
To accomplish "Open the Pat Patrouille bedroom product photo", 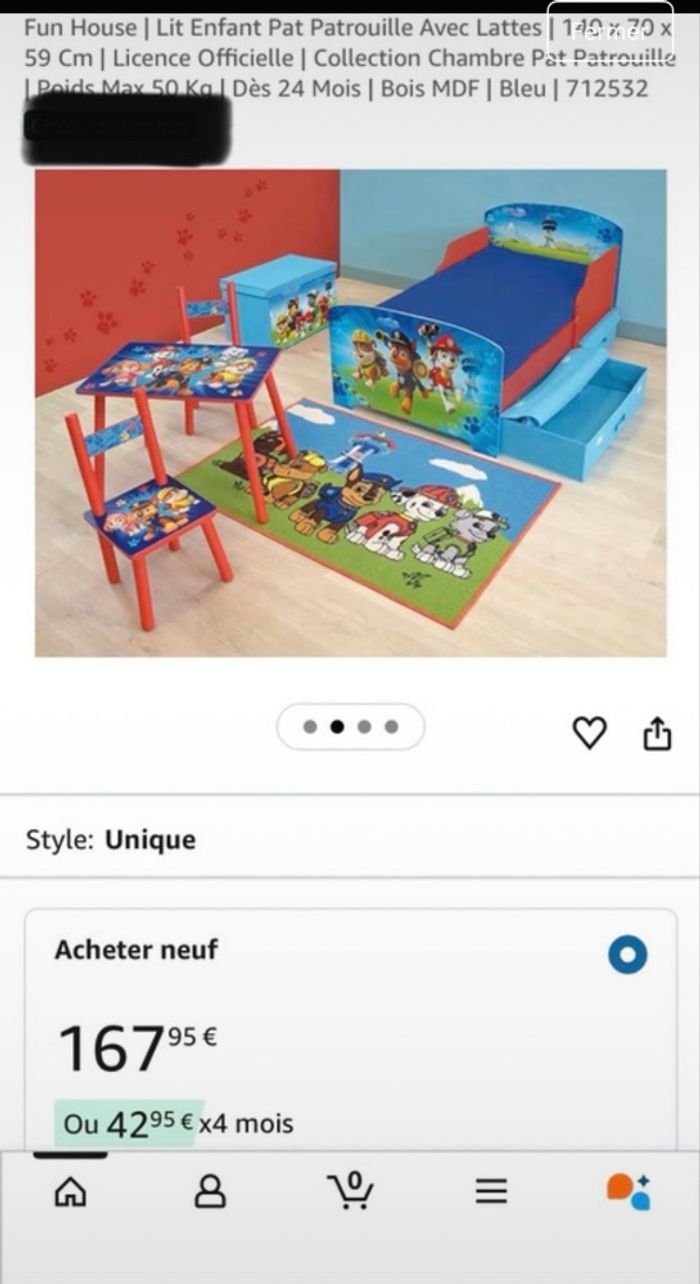I will click(x=350, y=412).
